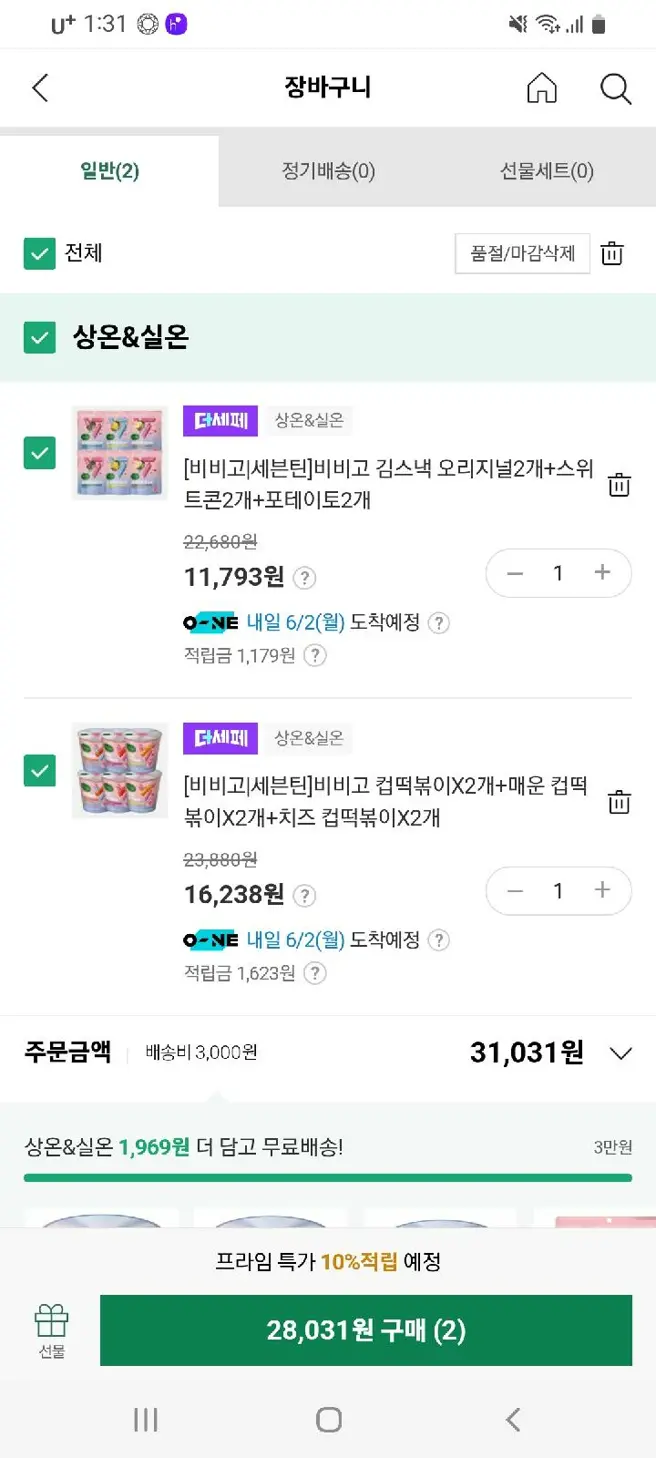Tap the trash icon next to 품절/마감삭제
The width and height of the screenshot is (656, 1458).
coord(613,254)
